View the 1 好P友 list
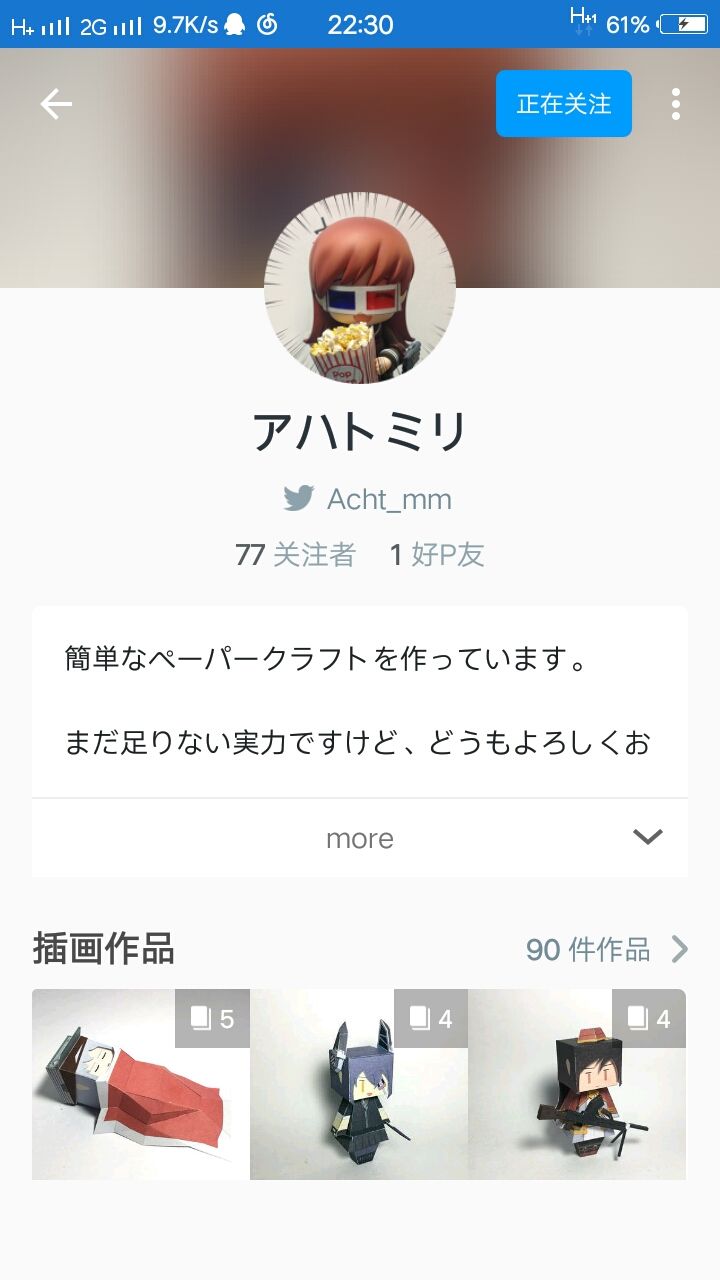The height and width of the screenshot is (1280, 720). pos(437,555)
